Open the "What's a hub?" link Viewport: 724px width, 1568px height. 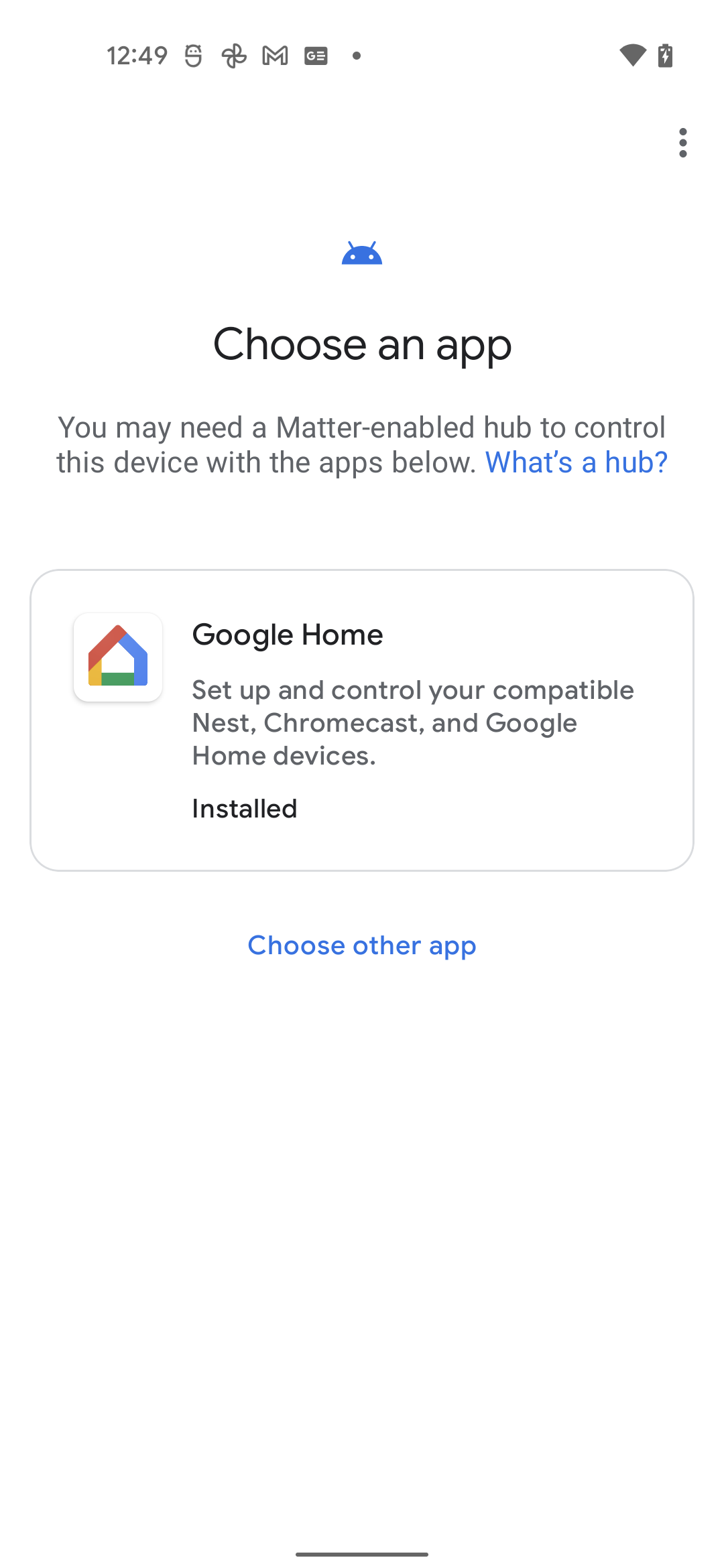tap(576, 462)
